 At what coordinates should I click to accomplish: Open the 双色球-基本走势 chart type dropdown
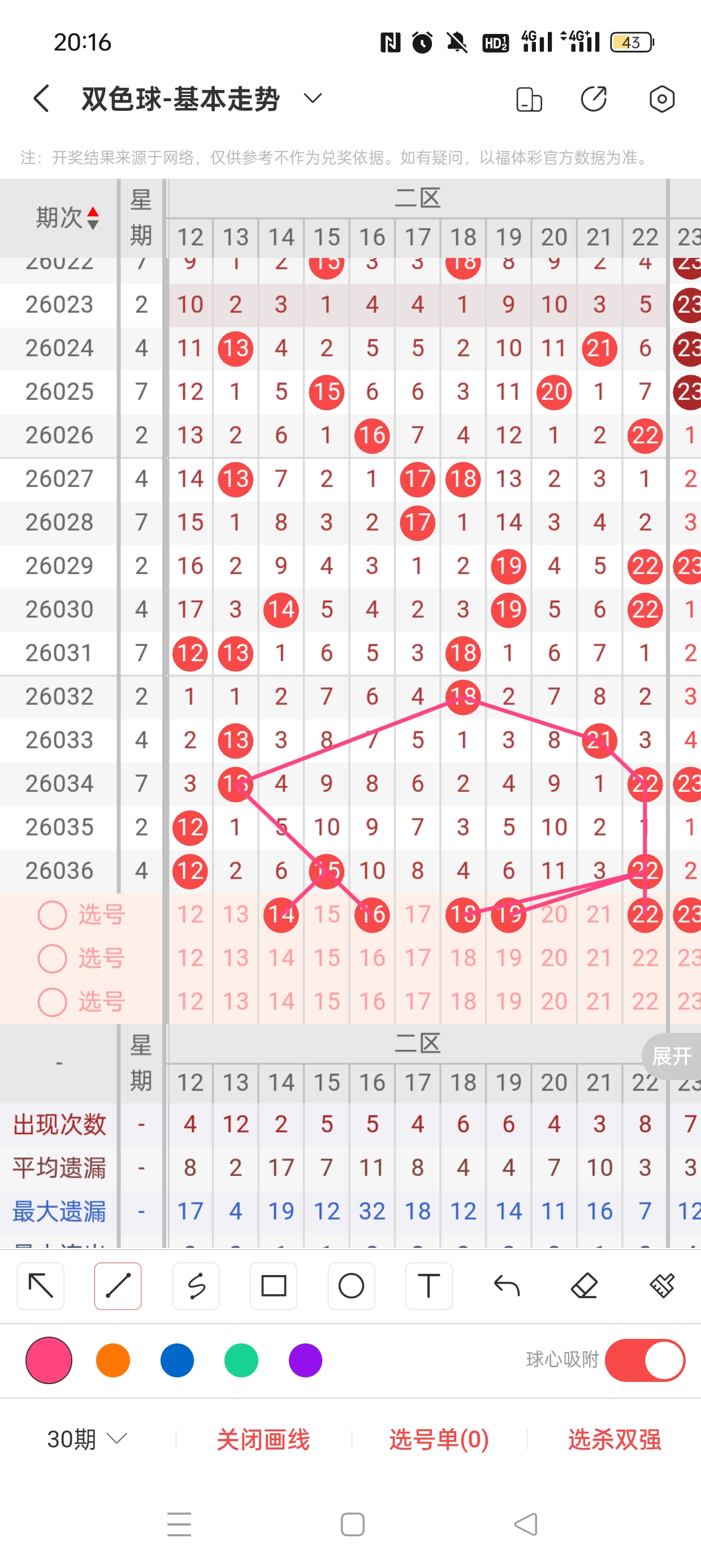[x=313, y=98]
